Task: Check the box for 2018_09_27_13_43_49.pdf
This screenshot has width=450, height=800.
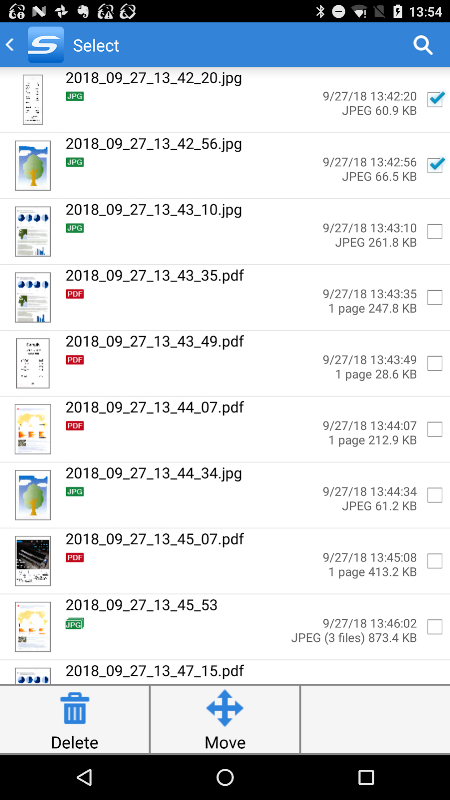Action: [x=435, y=363]
